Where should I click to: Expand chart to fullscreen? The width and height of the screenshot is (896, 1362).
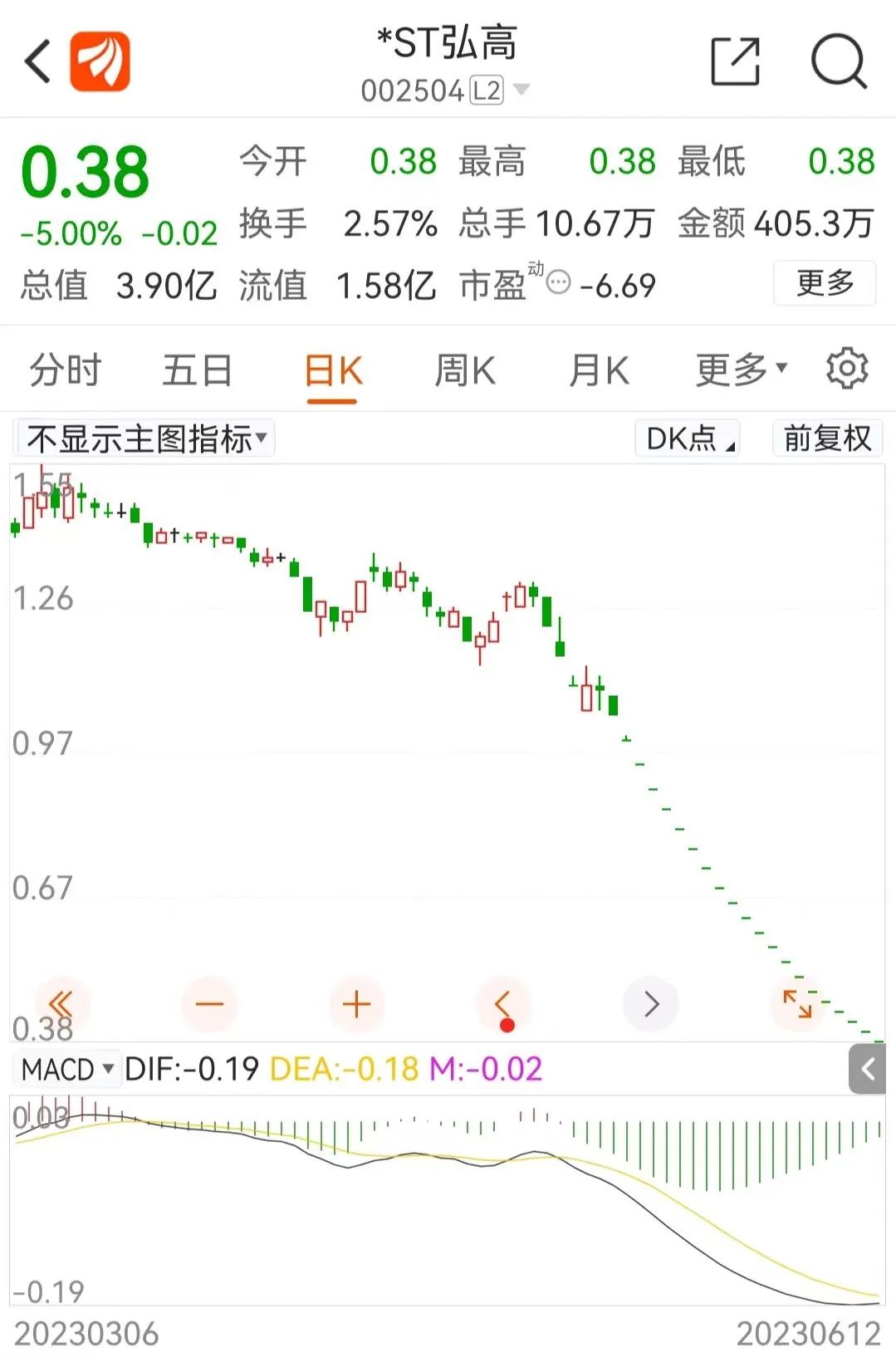797,1004
